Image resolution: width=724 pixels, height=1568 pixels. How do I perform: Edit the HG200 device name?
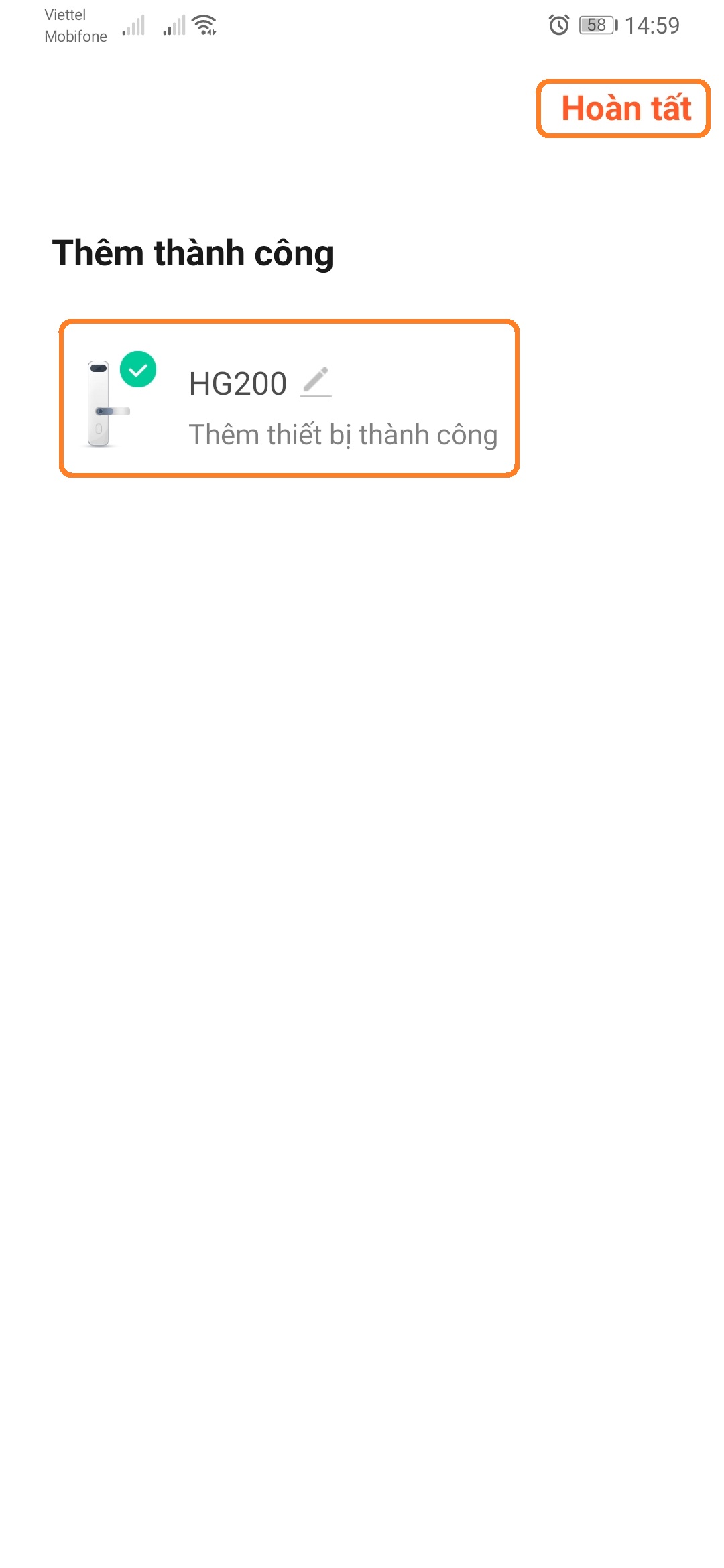tap(315, 383)
